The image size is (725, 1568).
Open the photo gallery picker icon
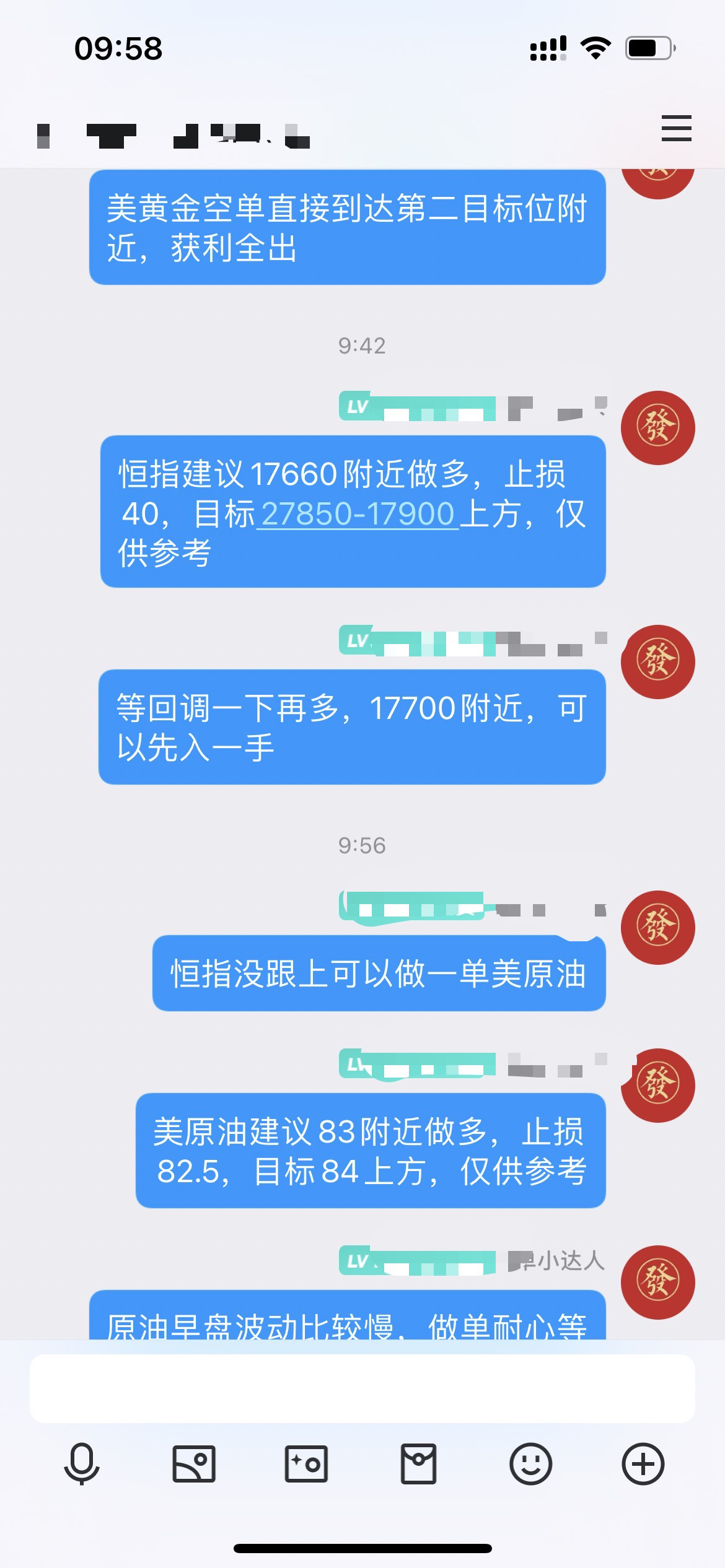194,1464
